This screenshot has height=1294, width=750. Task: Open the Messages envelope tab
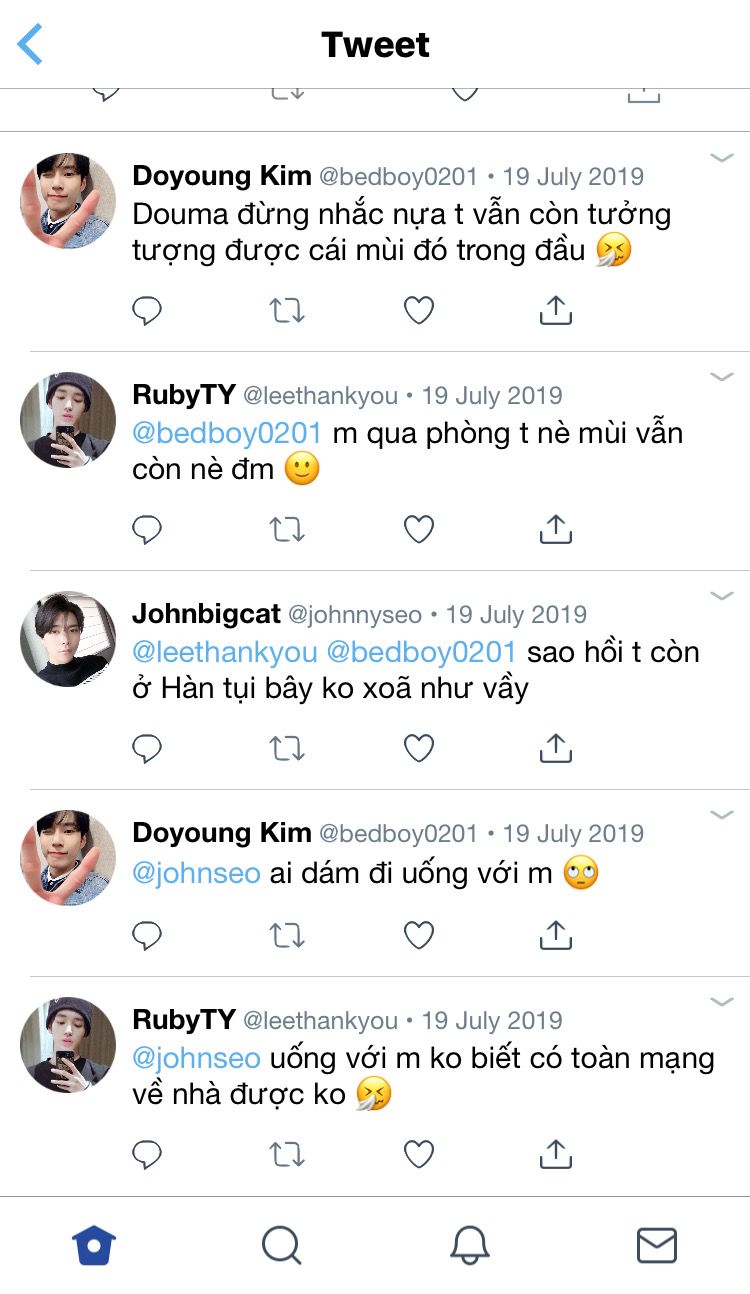pyautogui.click(x=656, y=1246)
